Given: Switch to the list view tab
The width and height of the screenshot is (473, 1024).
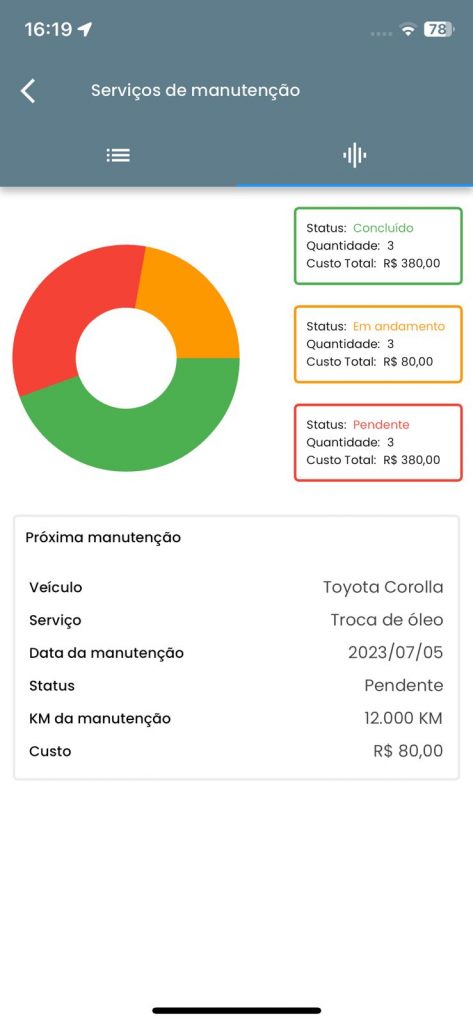Looking at the screenshot, I should [x=118, y=155].
